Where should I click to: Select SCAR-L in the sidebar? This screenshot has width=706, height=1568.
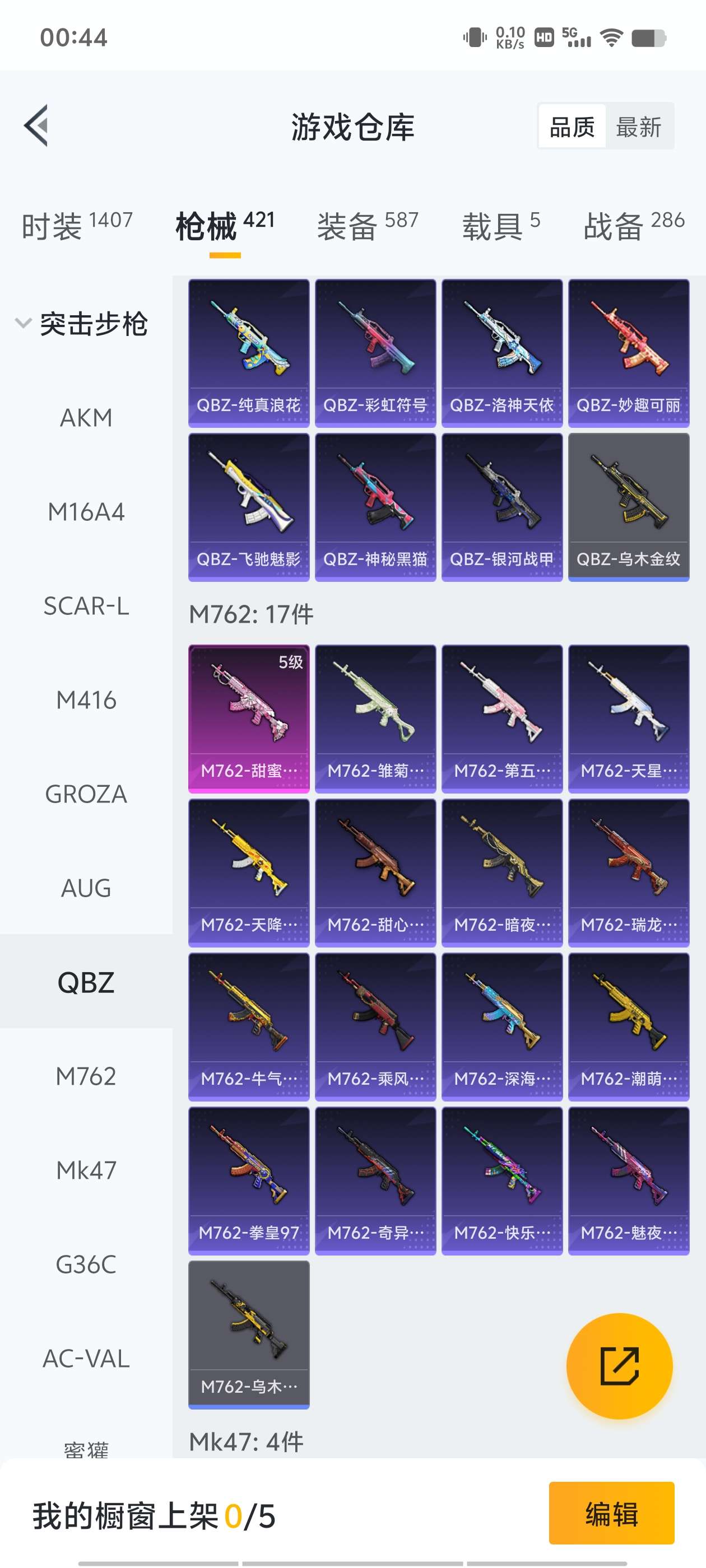coord(86,606)
